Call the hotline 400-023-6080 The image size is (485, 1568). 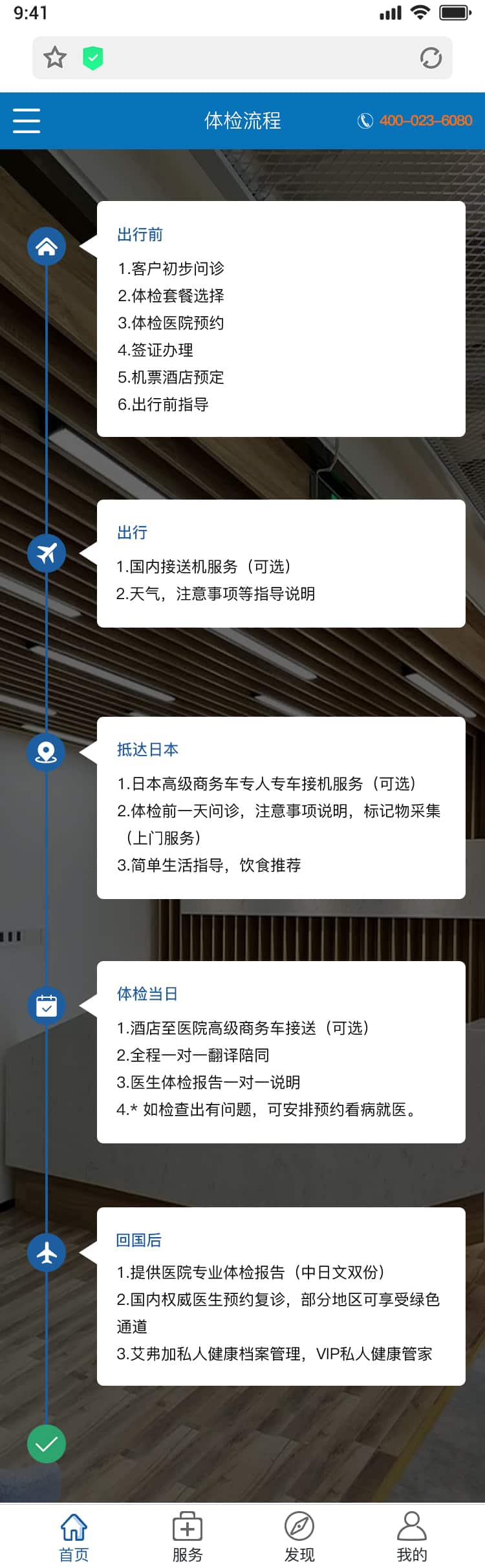(x=415, y=121)
